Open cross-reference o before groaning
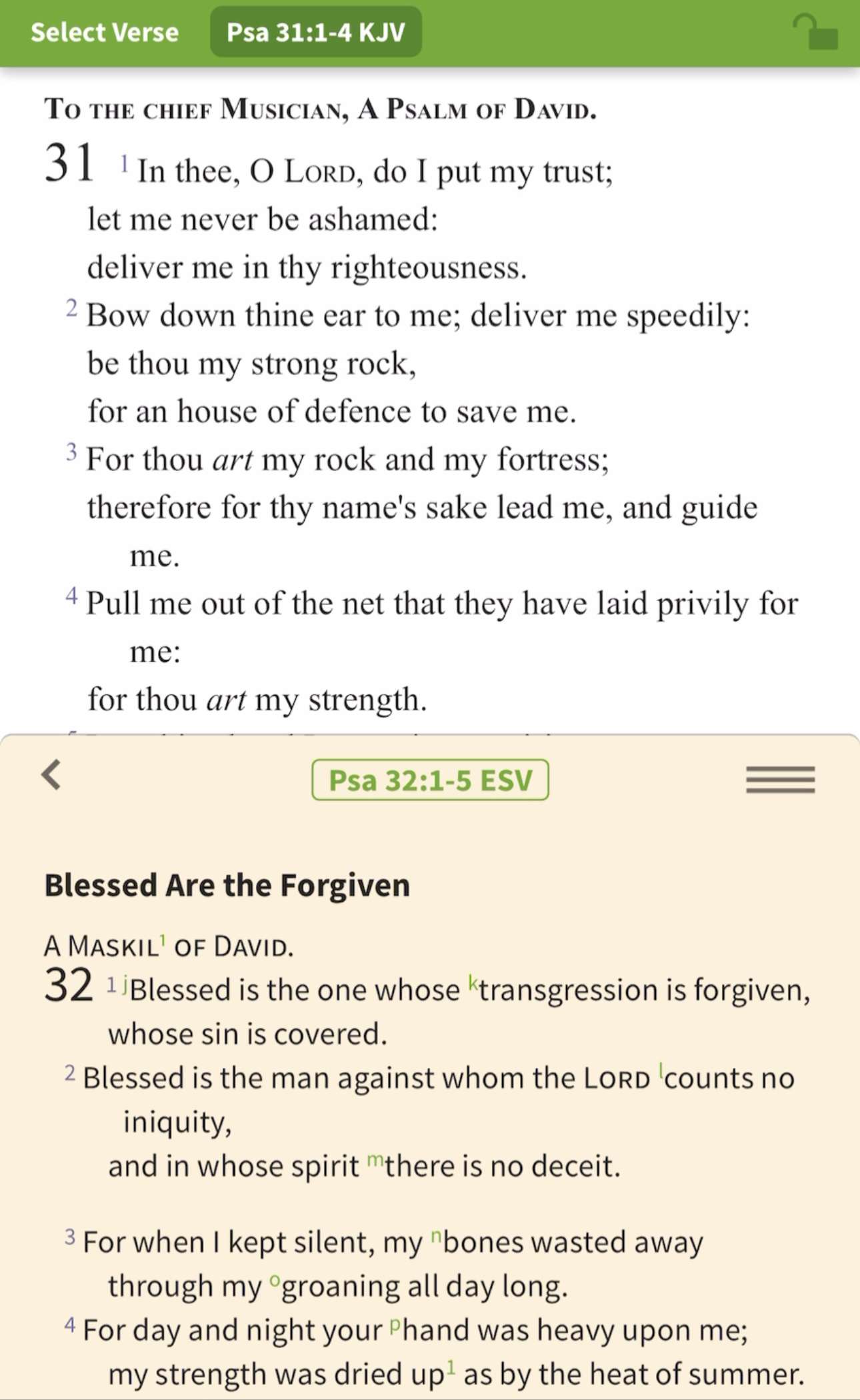 275,1279
